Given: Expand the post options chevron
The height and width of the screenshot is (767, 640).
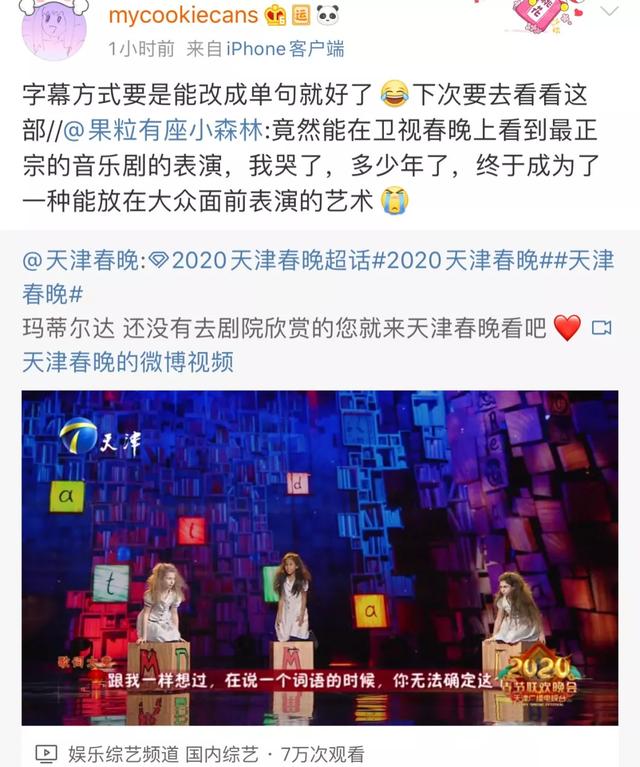Looking at the screenshot, I should (x=608, y=12).
